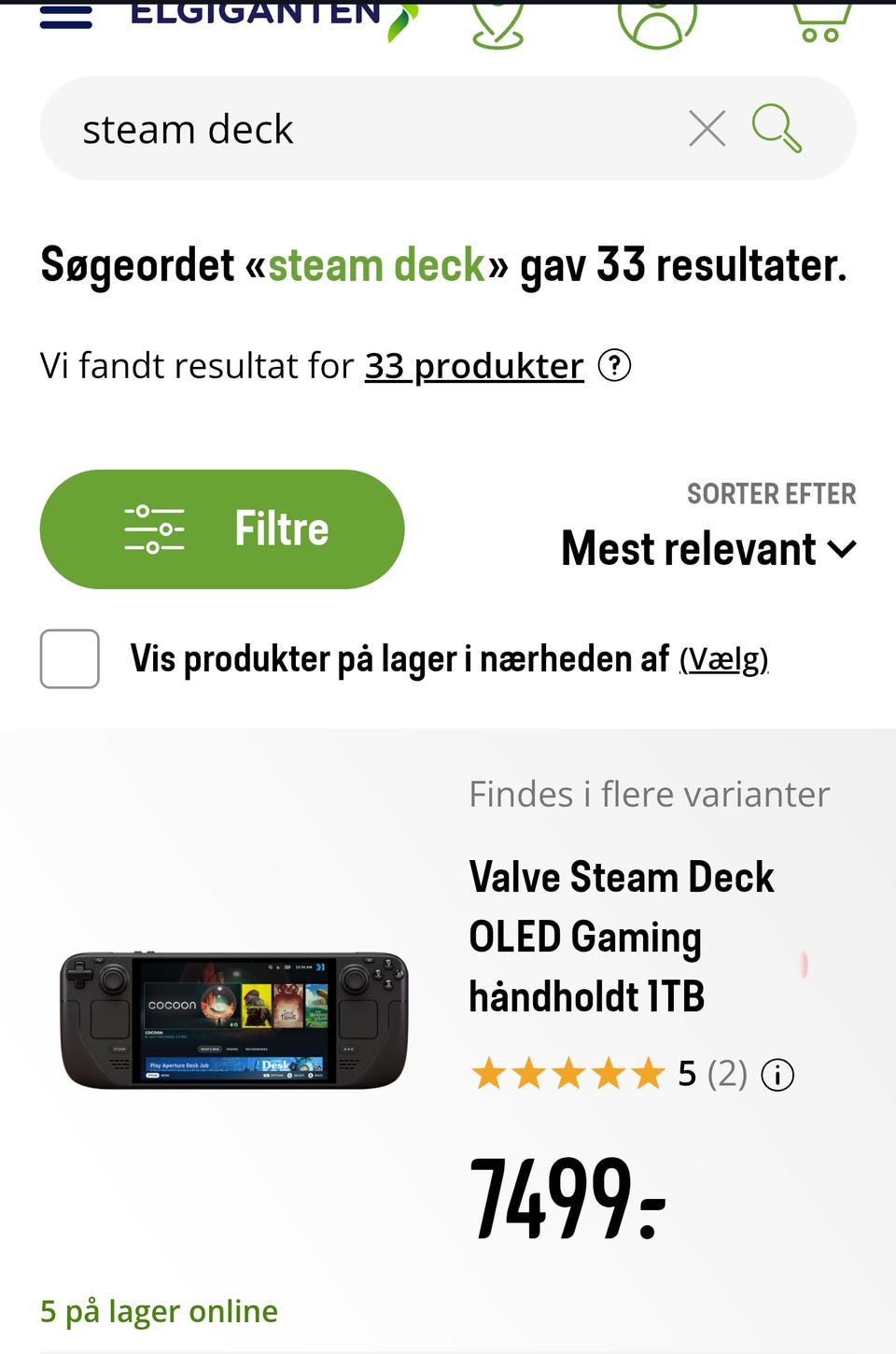Clear the search field with the X icon

(709, 128)
